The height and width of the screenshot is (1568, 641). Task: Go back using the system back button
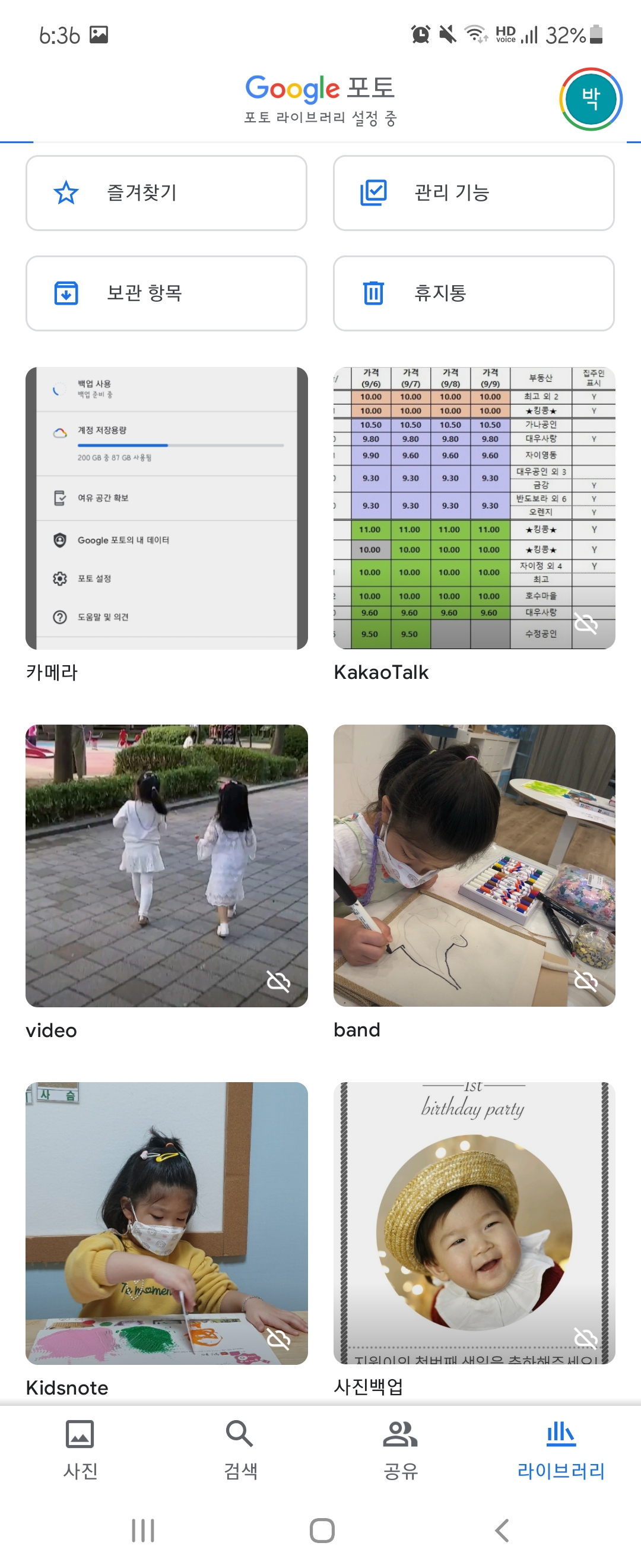click(501, 1529)
